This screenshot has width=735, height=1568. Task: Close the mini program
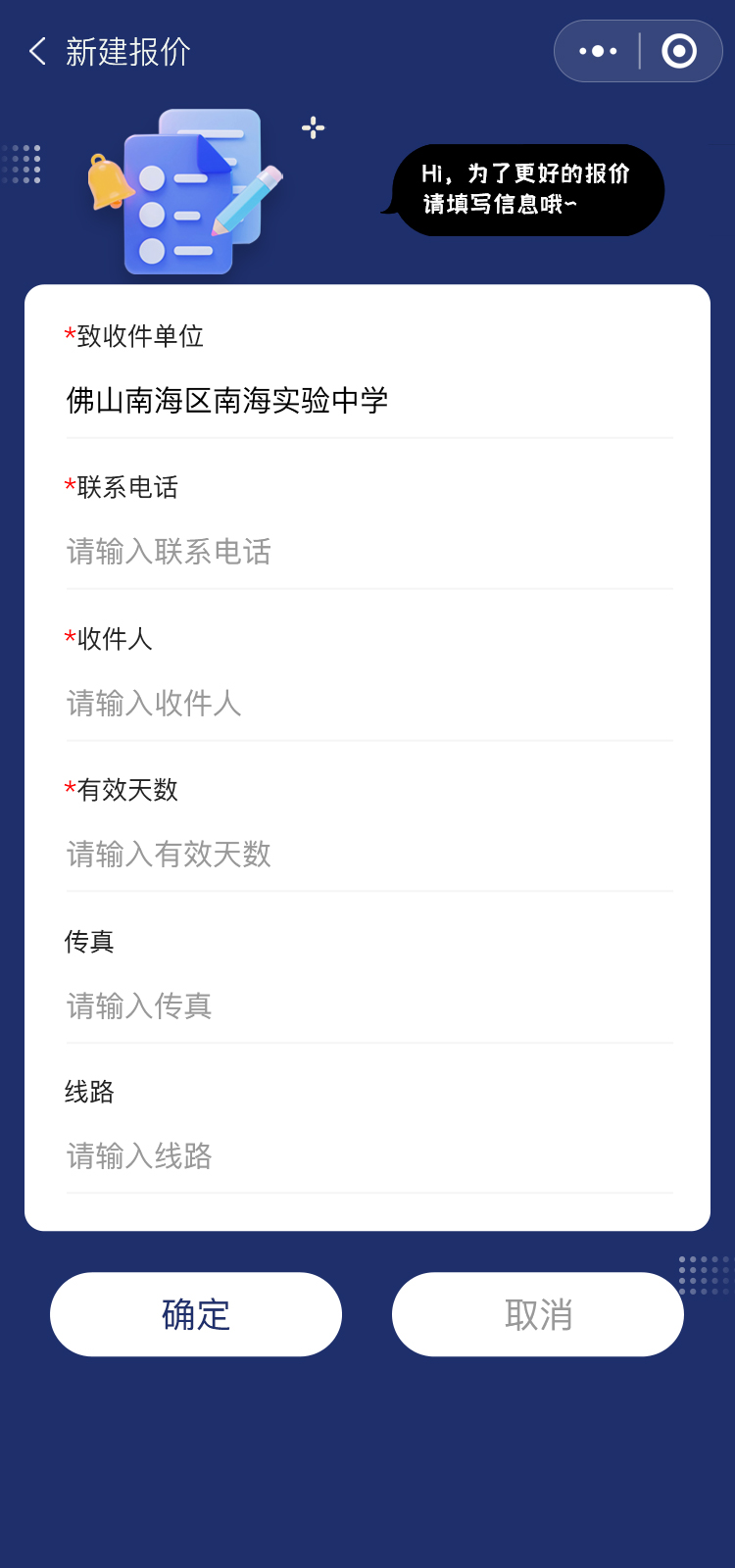(679, 51)
